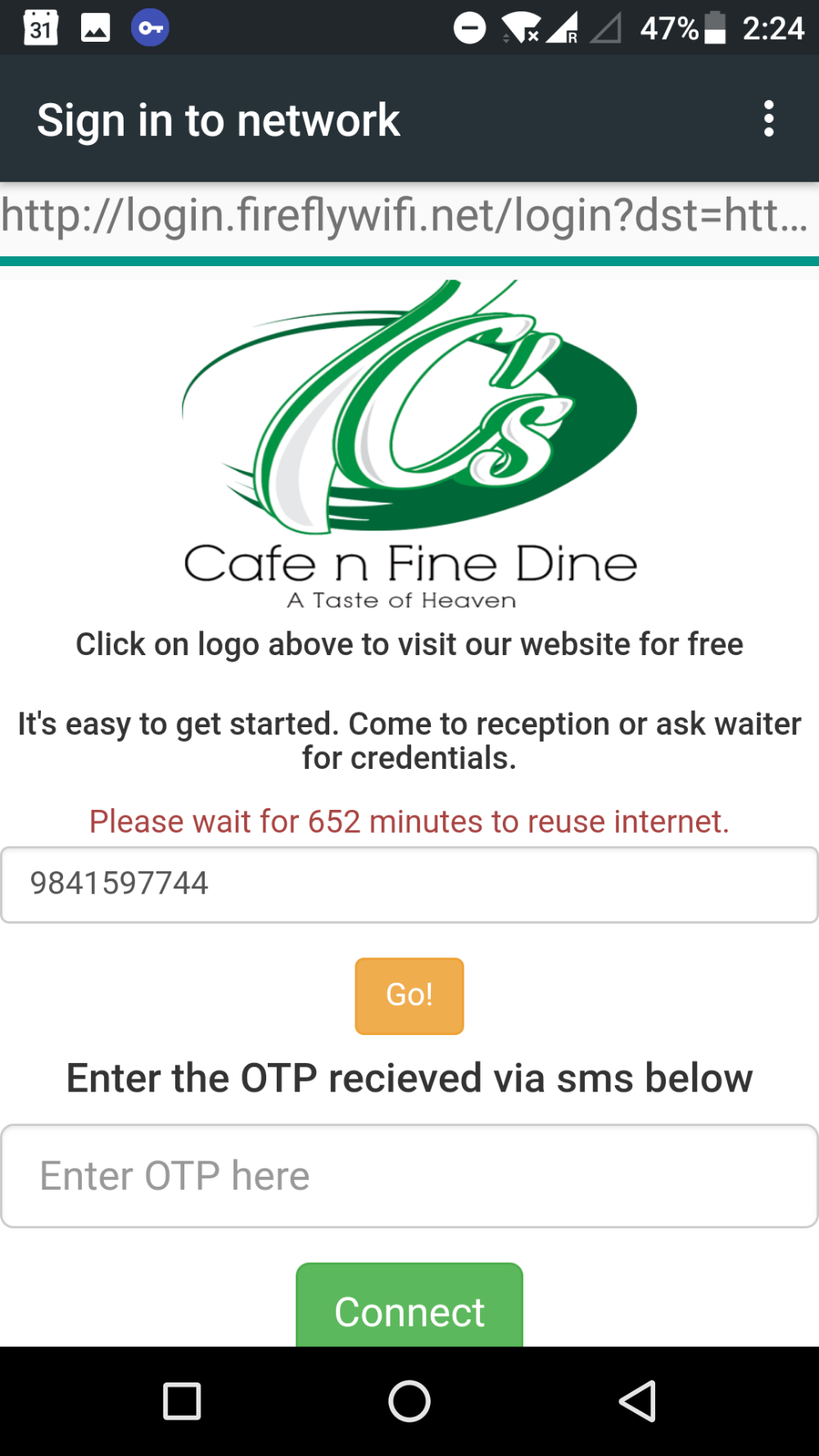Go back using the system back button
Image resolution: width=819 pixels, height=1456 pixels.
[x=637, y=1401]
